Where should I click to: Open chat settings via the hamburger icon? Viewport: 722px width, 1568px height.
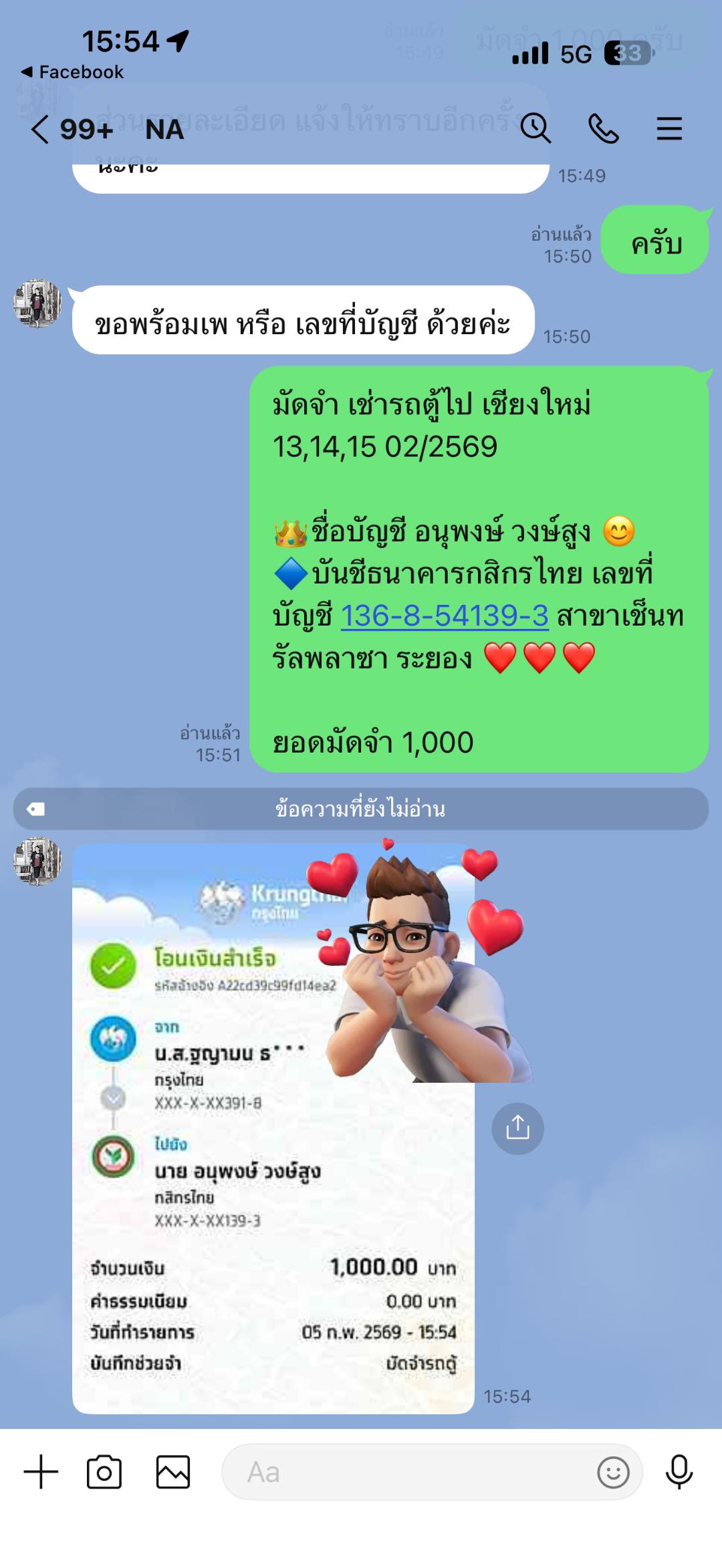pos(671,128)
